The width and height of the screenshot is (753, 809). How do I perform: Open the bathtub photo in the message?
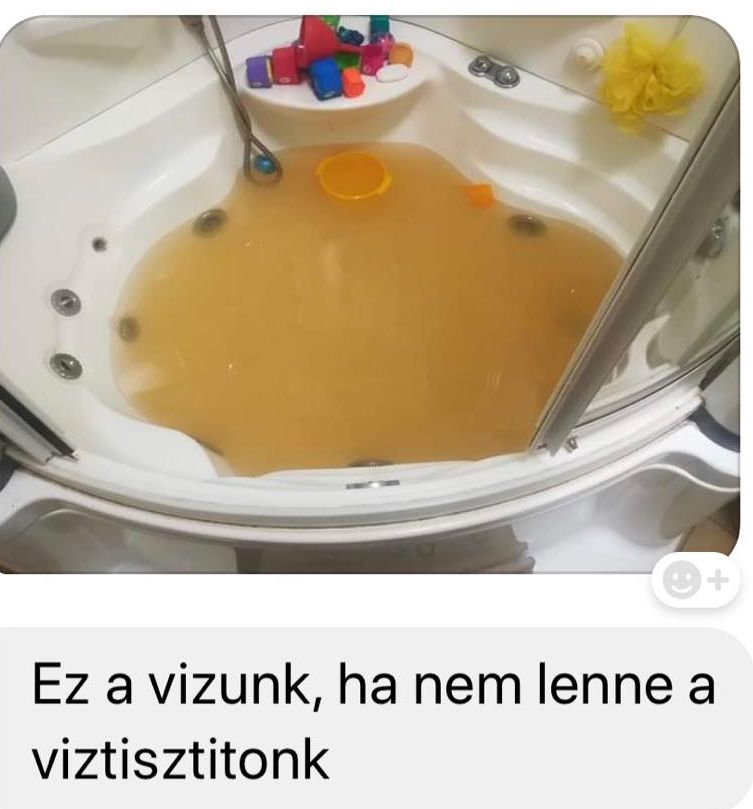370,290
